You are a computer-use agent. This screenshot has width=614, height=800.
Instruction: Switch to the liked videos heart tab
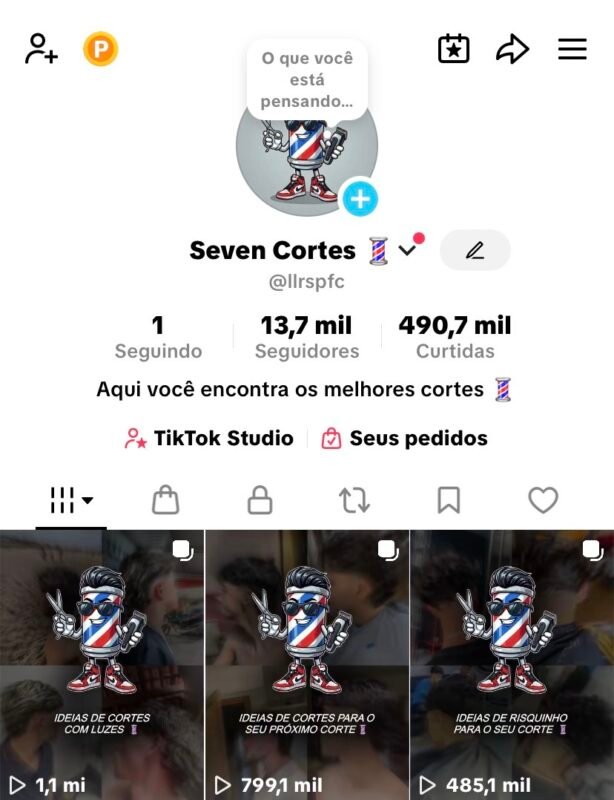pos(543,500)
